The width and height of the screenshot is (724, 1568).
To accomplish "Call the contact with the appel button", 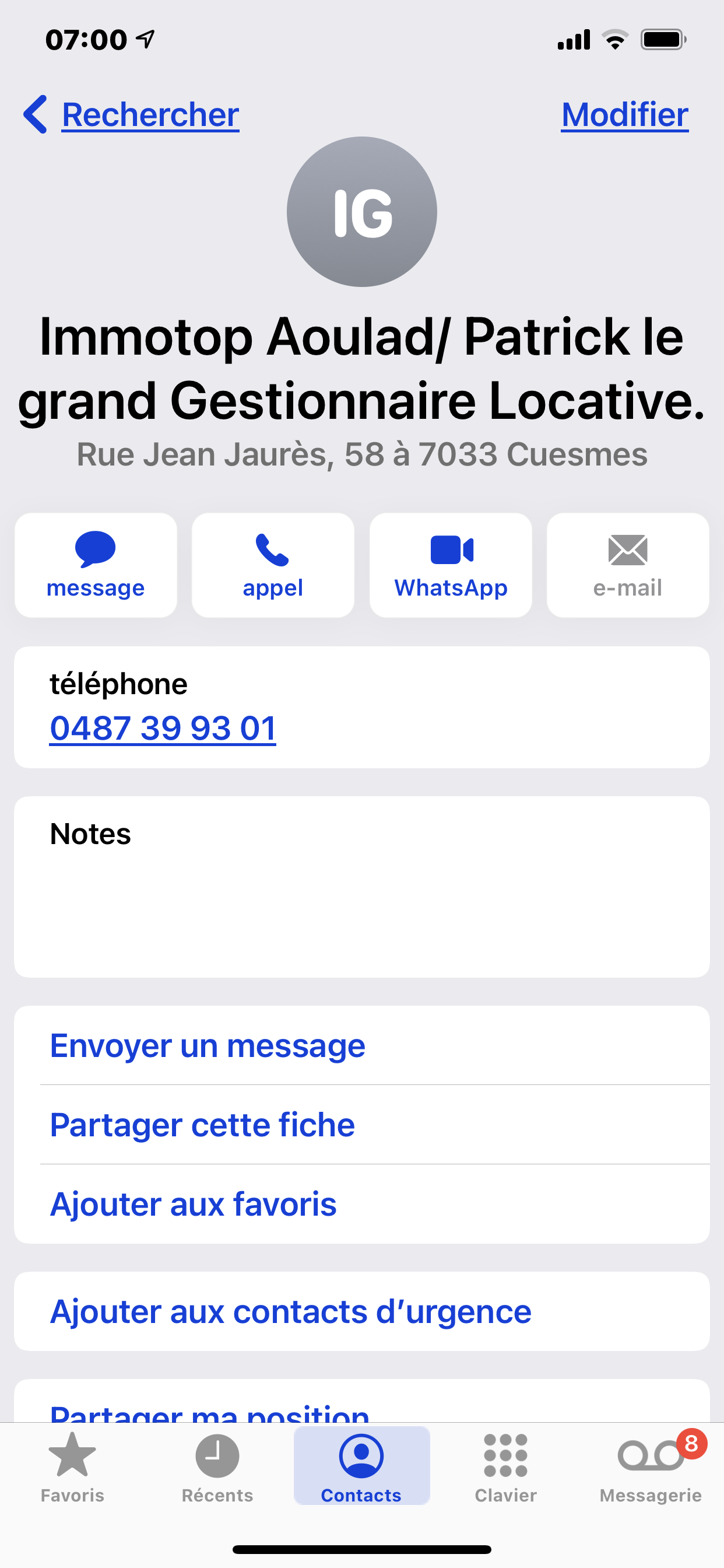I will [273, 565].
